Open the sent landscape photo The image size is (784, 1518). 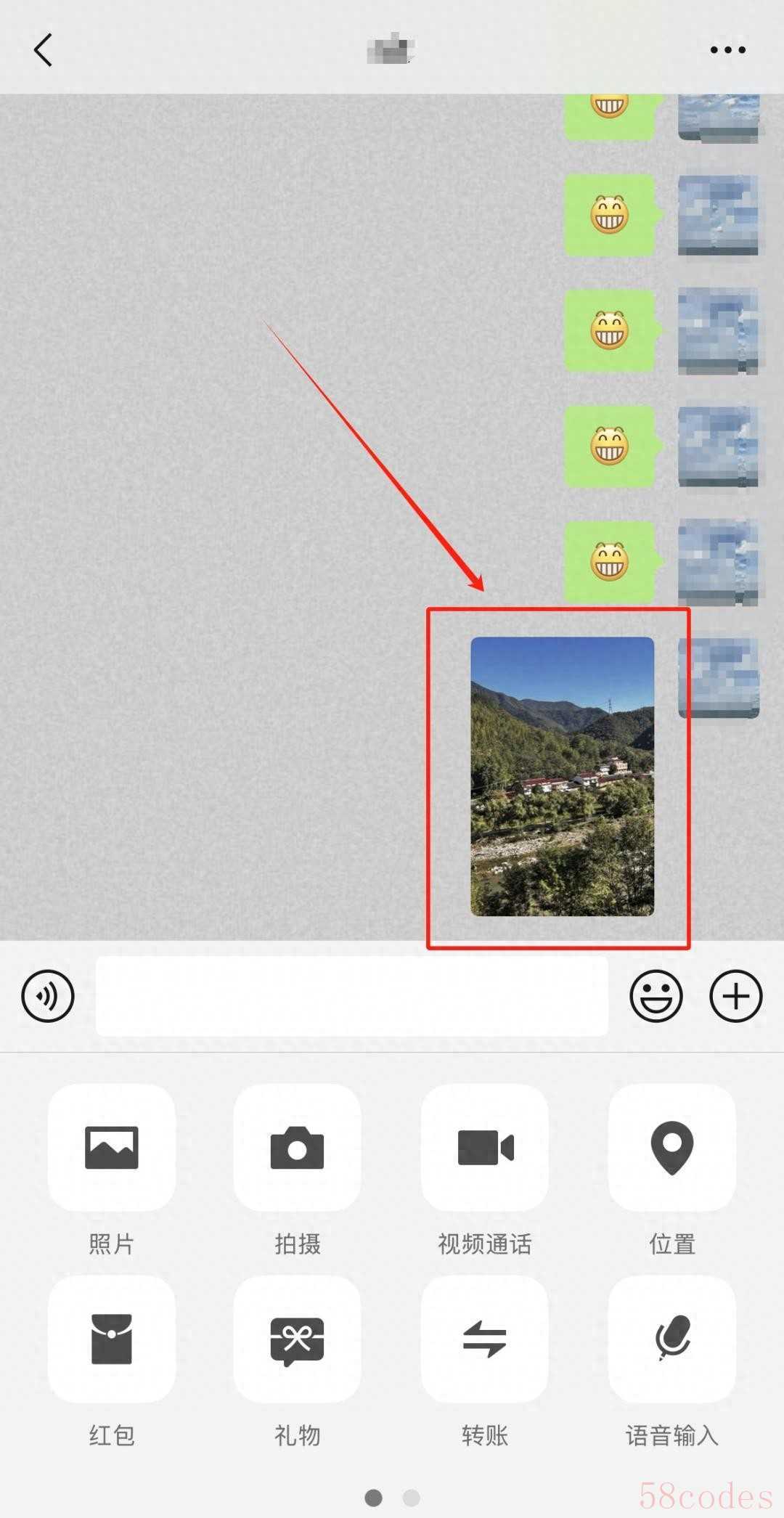(x=562, y=776)
